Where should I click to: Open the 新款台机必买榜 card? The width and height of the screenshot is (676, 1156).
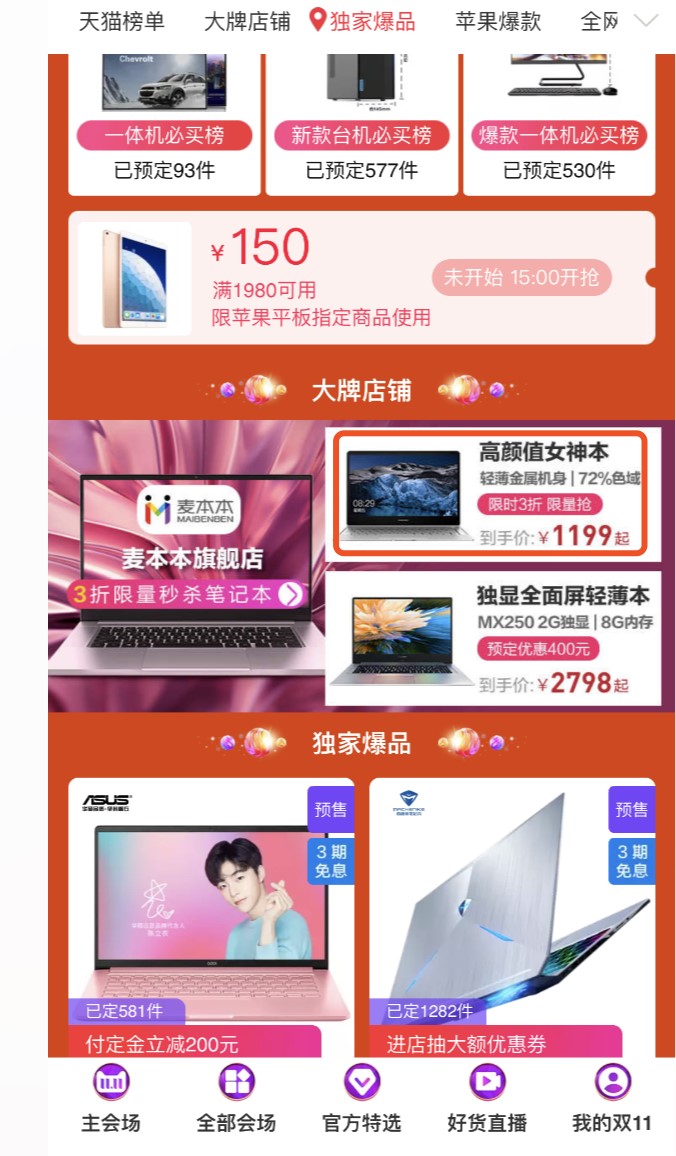point(362,124)
